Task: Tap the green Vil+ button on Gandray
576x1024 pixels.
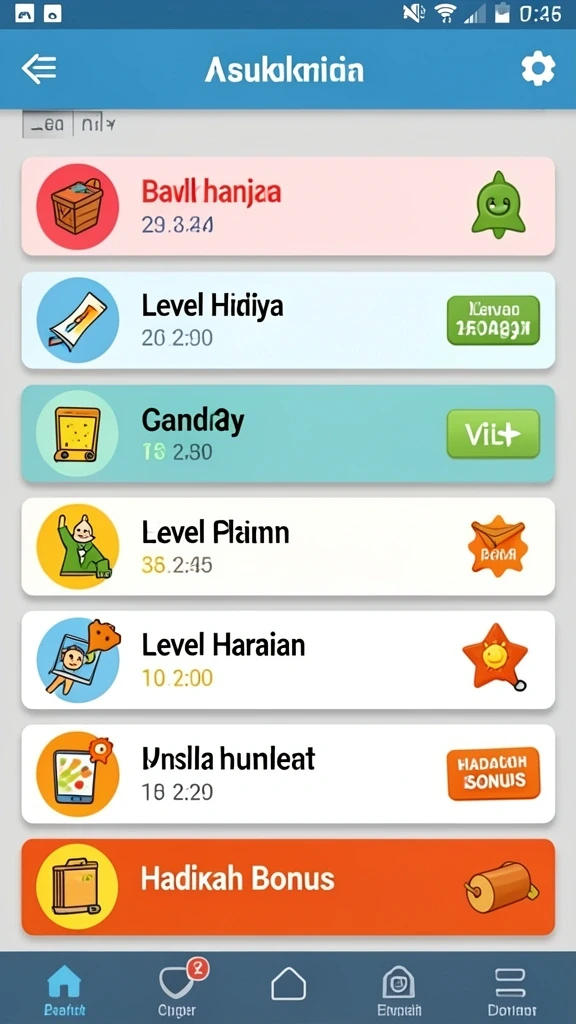Action: click(493, 434)
